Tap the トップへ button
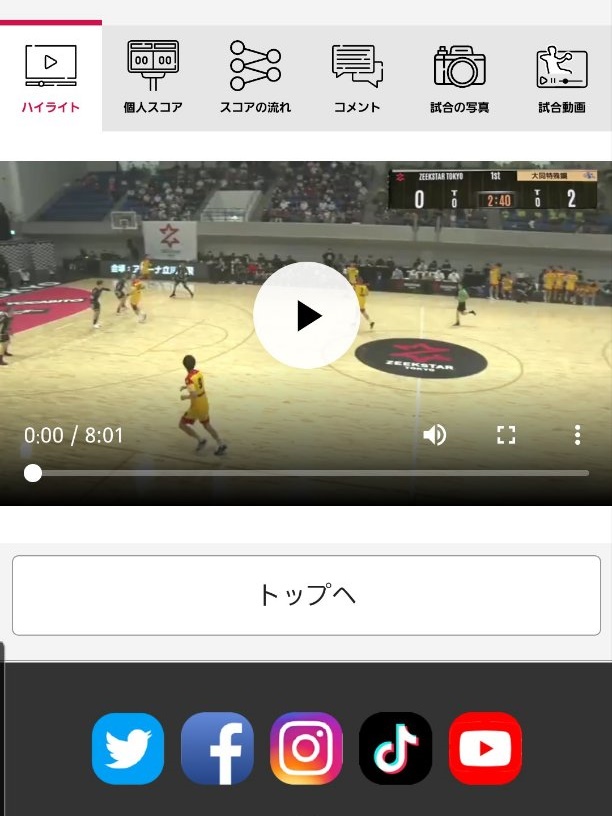Viewport: 612px width, 816px height. (x=306, y=595)
